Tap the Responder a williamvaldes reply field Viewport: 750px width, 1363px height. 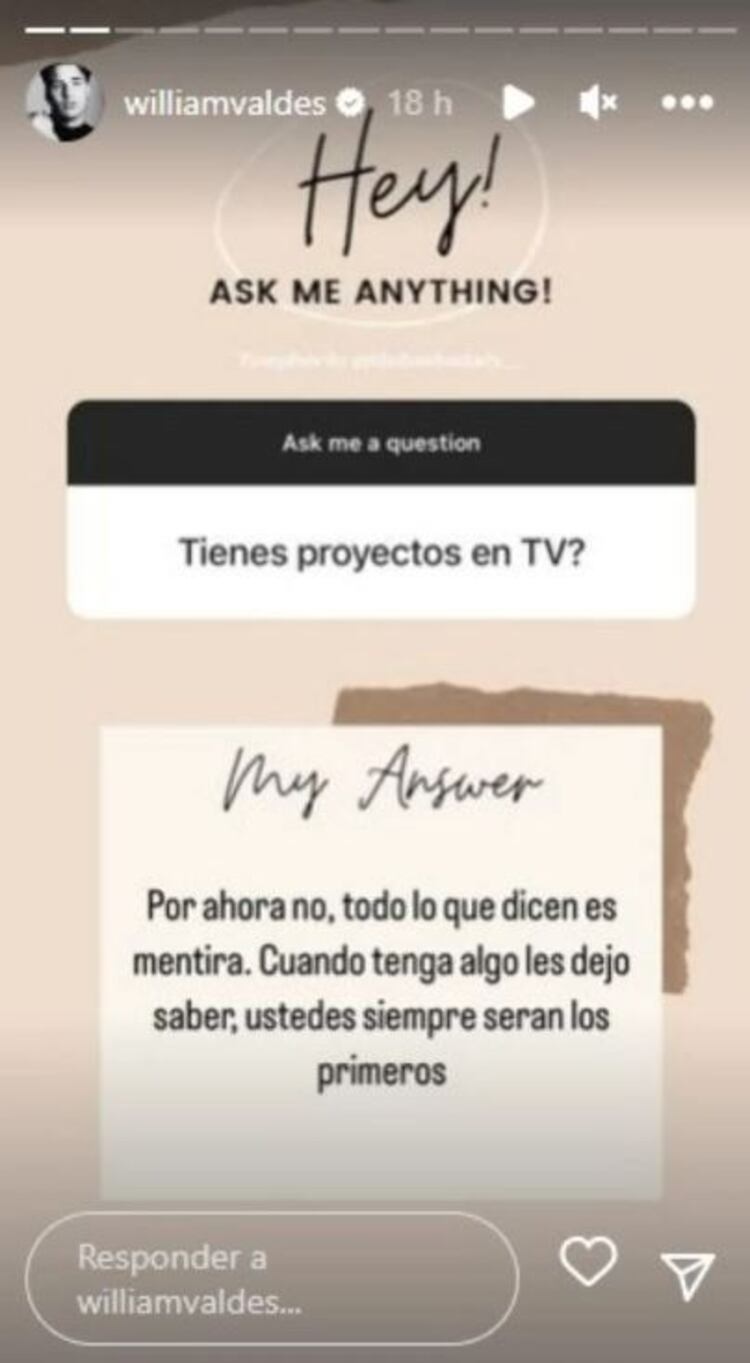(x=271, y=1280)
